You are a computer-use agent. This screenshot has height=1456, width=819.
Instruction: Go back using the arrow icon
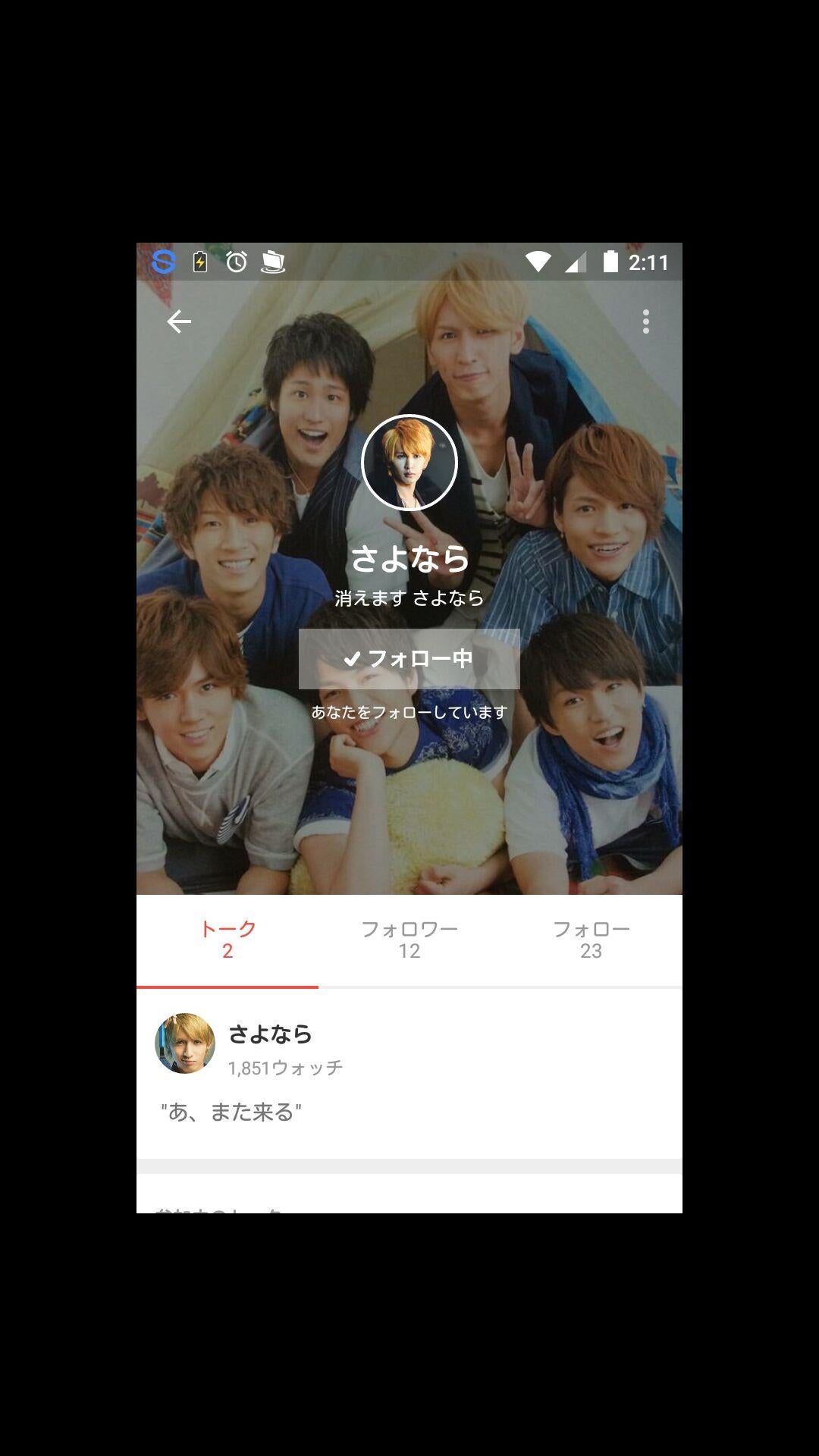point(179,322)
